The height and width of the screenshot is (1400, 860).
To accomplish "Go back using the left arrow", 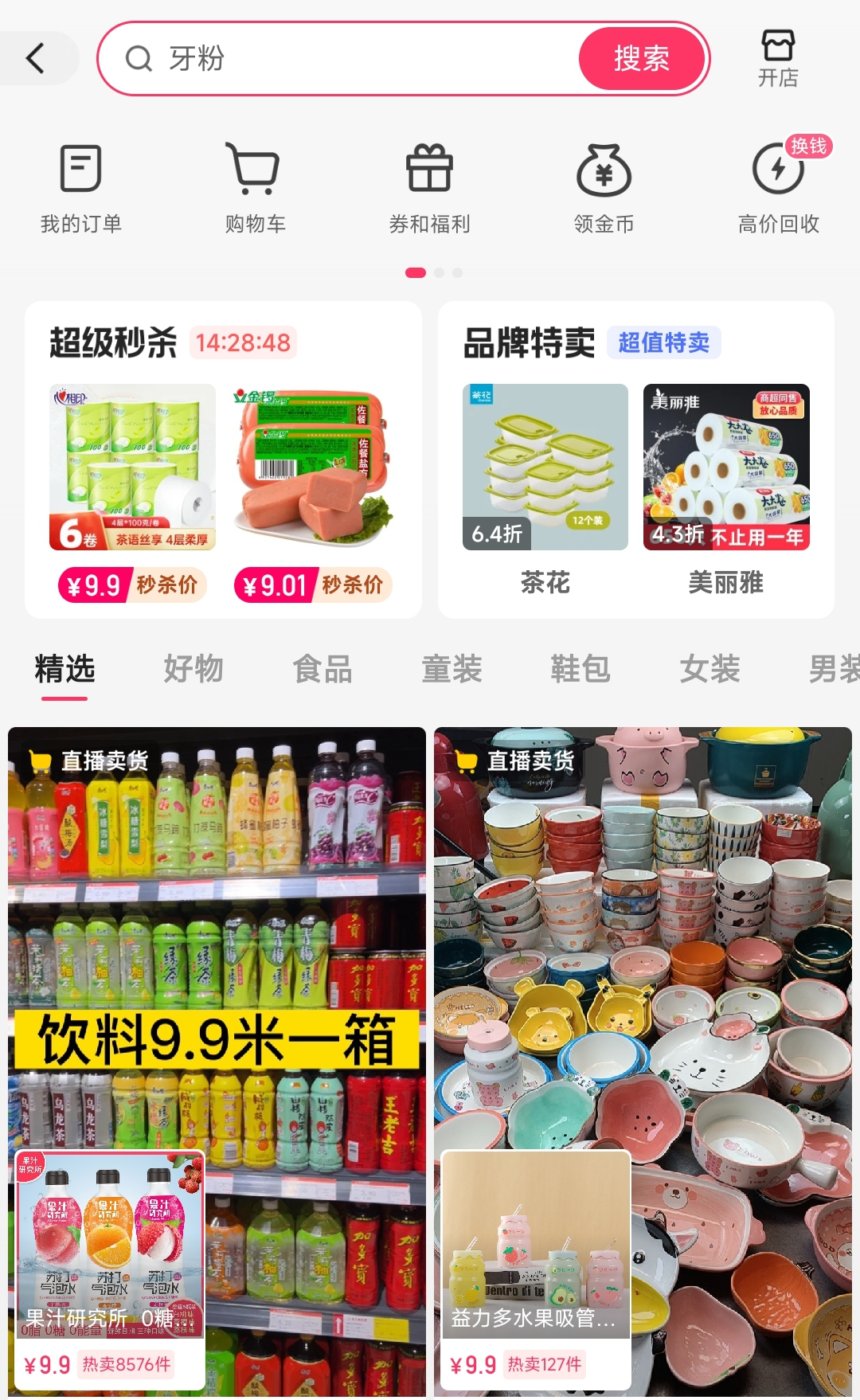I will tap(35, 58).
